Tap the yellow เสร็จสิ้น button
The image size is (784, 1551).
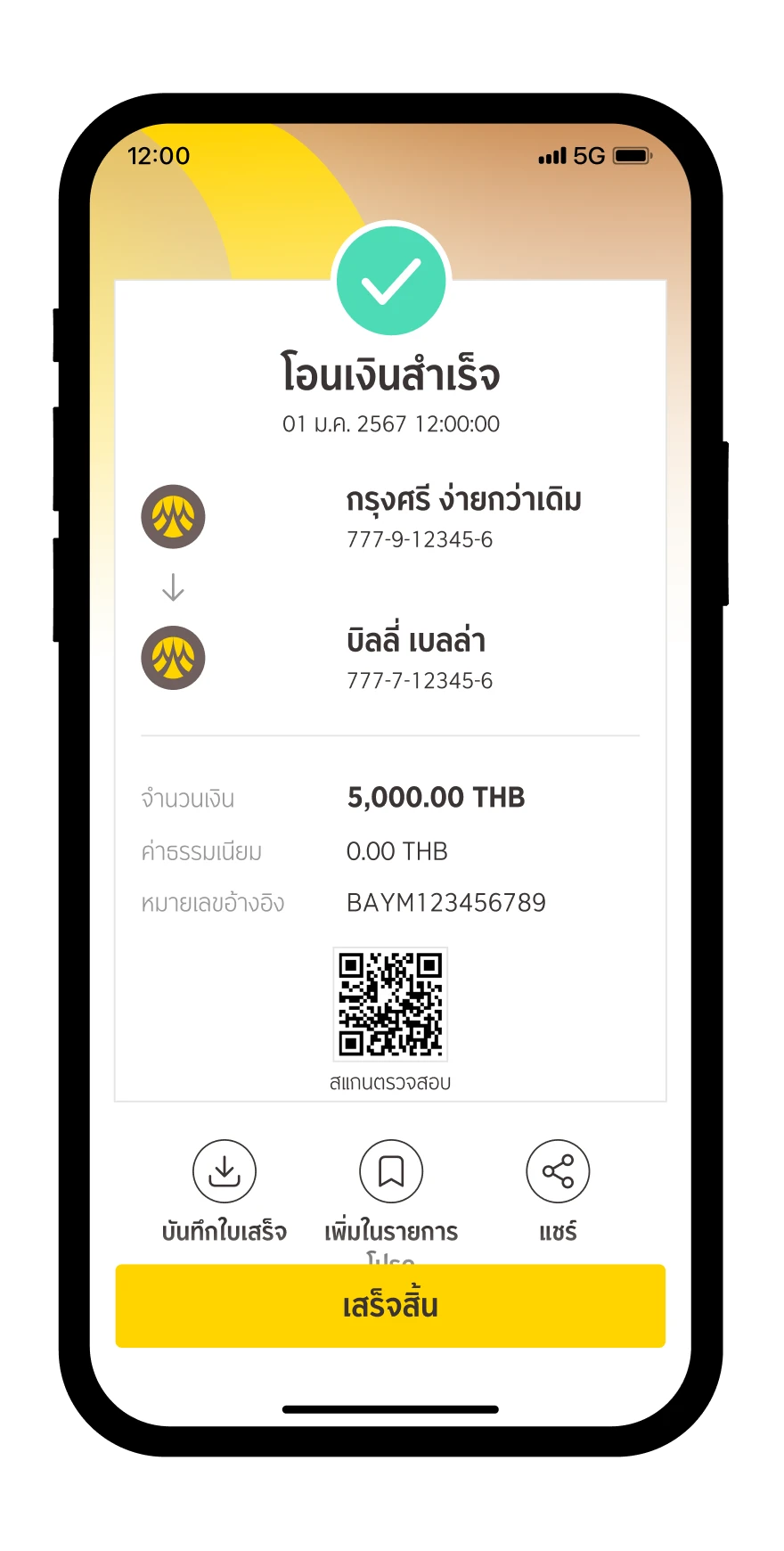[x=390, y=1306]
